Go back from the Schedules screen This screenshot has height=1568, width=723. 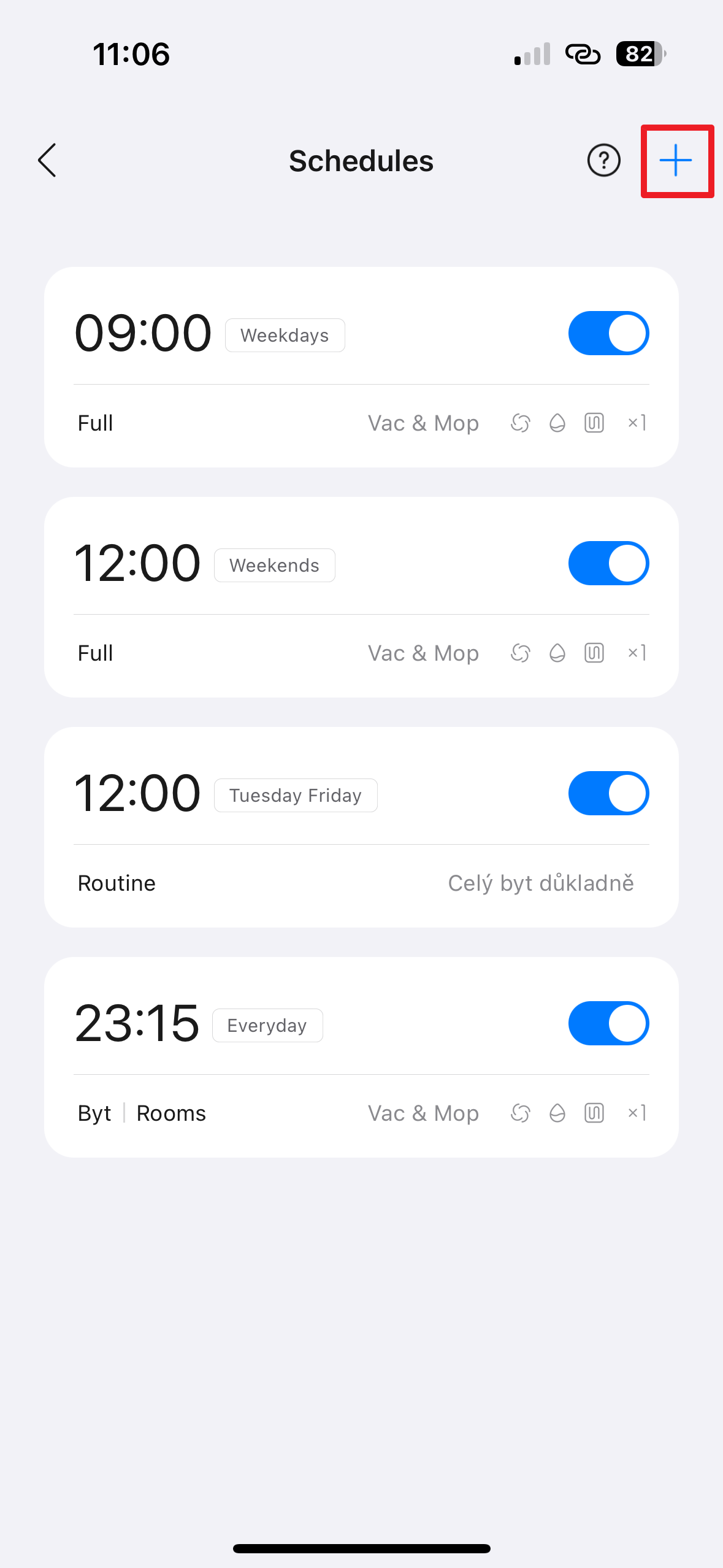pos(47,161)
